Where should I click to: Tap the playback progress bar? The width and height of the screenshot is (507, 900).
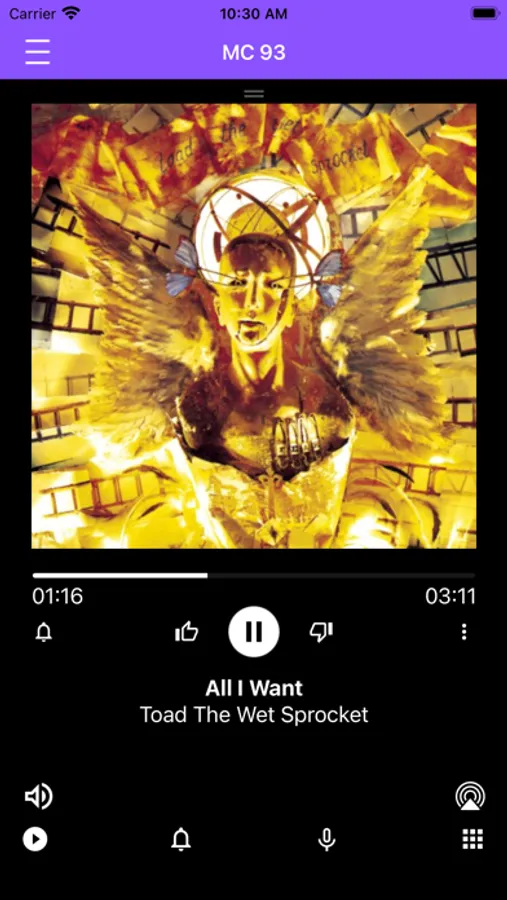coord(254,575)
